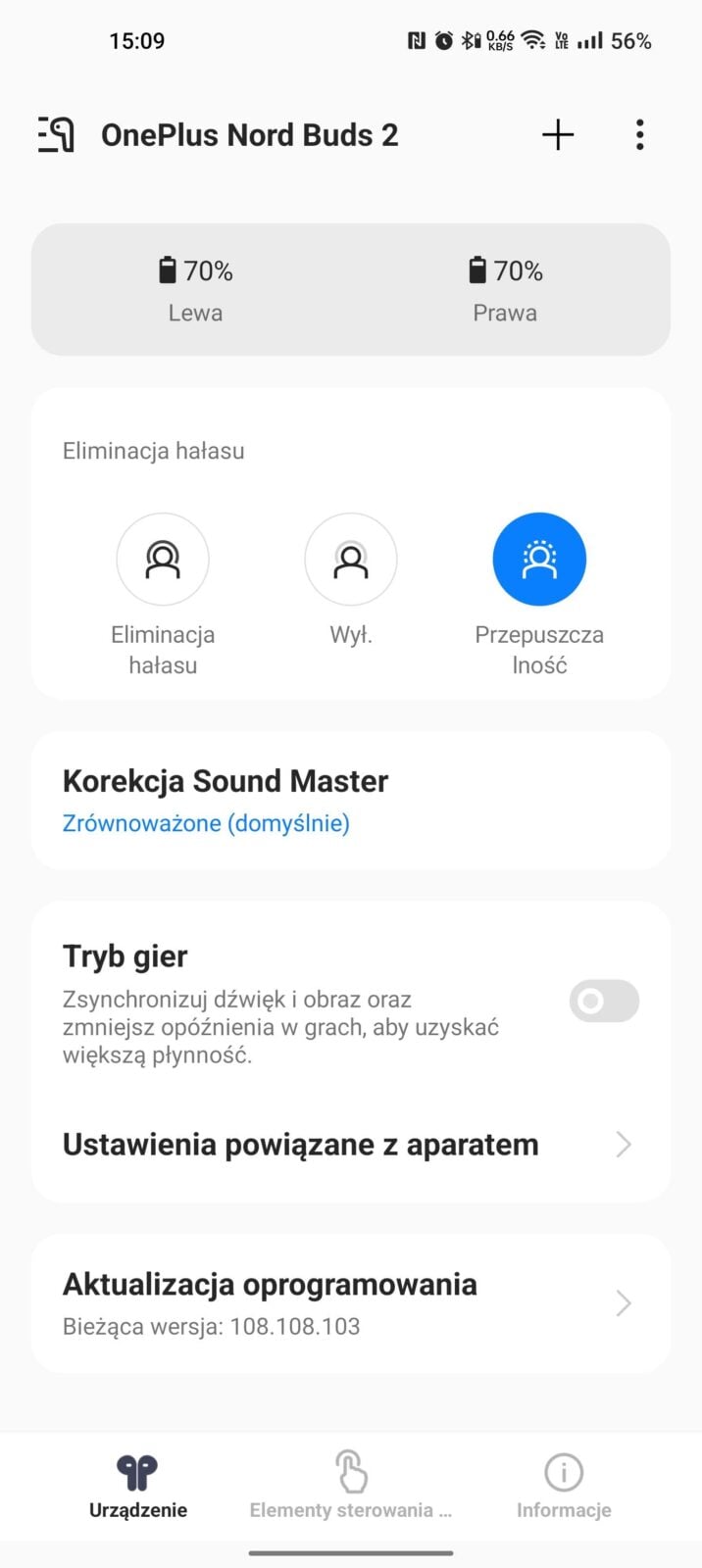
Task: Open the three-dot overflow menu
Action: click(x=639, y=134)
